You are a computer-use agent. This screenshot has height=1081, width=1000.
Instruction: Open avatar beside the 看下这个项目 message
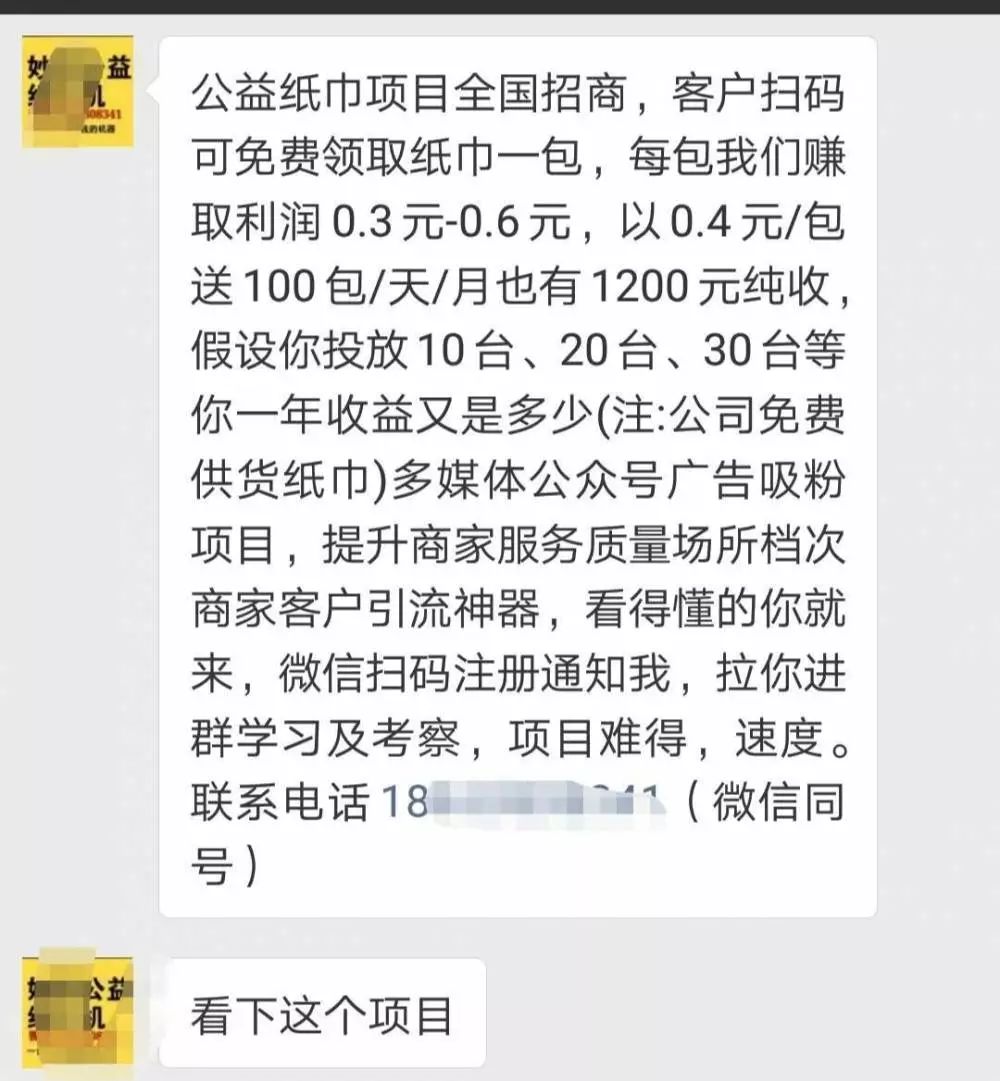click(x=78, y=1010)
